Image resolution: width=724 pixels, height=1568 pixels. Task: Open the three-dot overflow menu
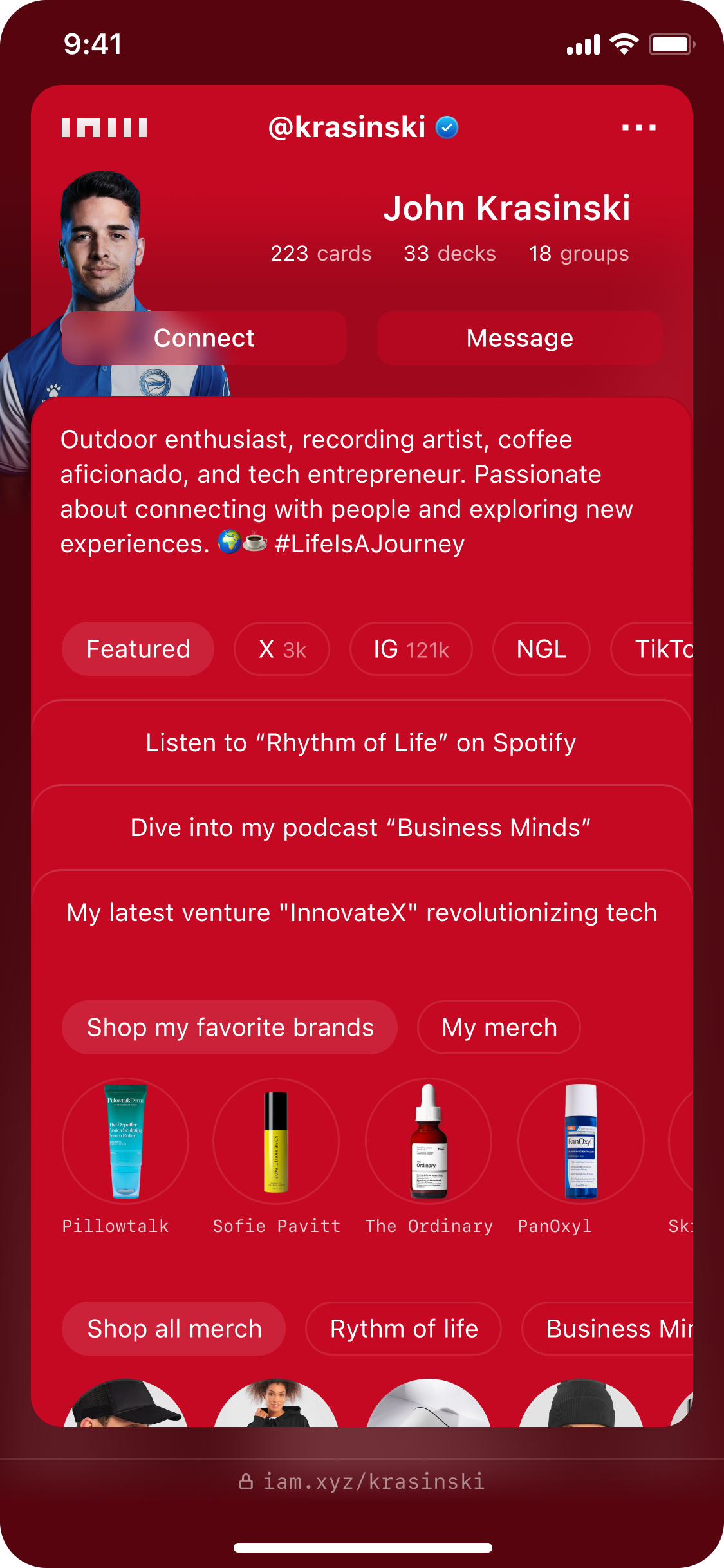pos(638,127)
